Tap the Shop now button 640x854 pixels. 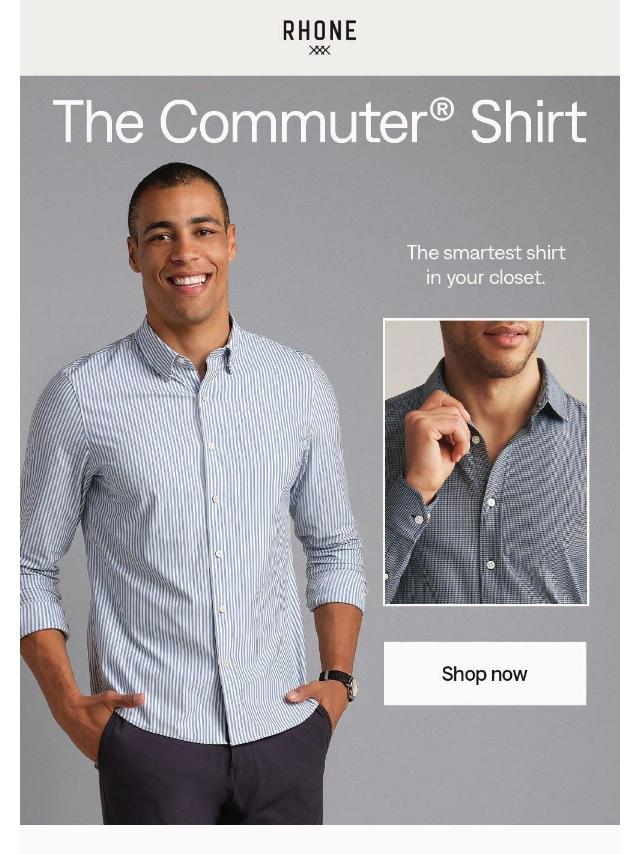(x=485, y=674)
